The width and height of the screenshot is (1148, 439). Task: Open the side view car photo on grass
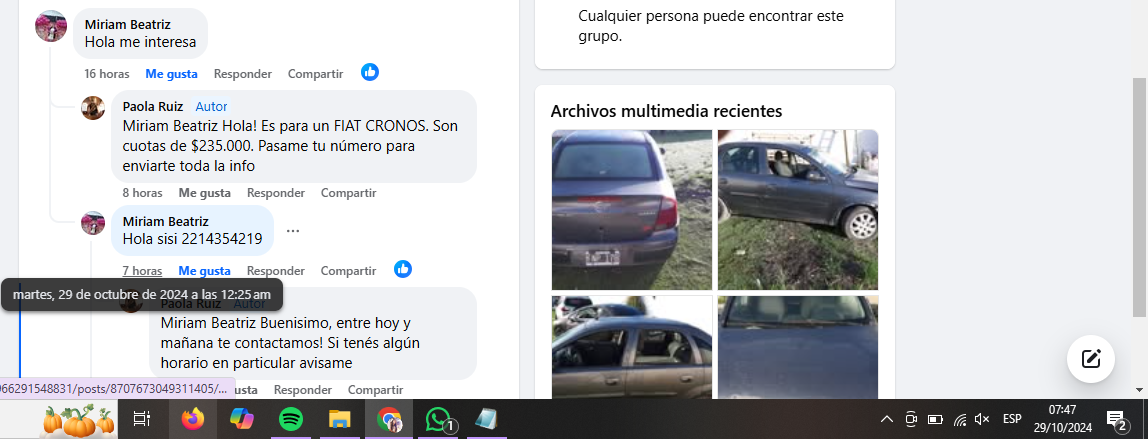coord(797,209)
